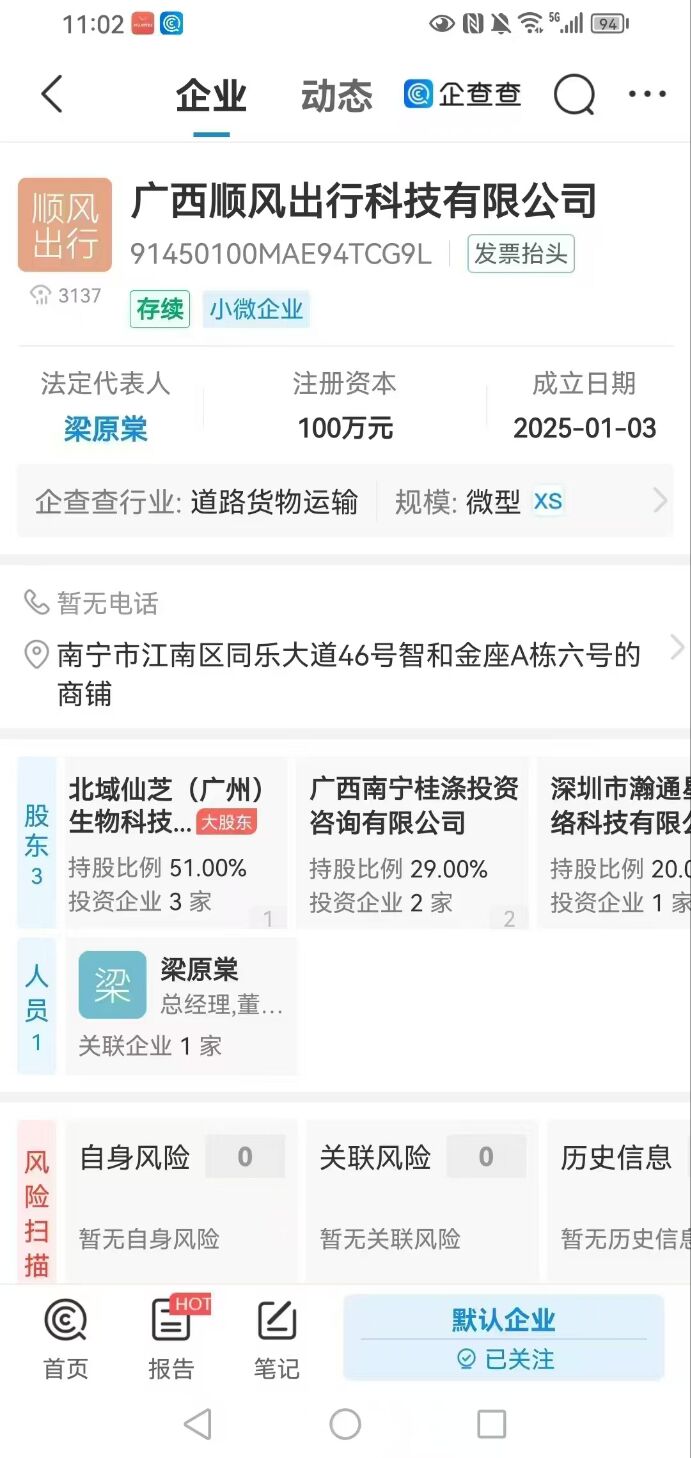The width and height of the screenshot is (691, 1458).
Task: Expand the 企查查行业 info row
Action: [x=345, y=501]
